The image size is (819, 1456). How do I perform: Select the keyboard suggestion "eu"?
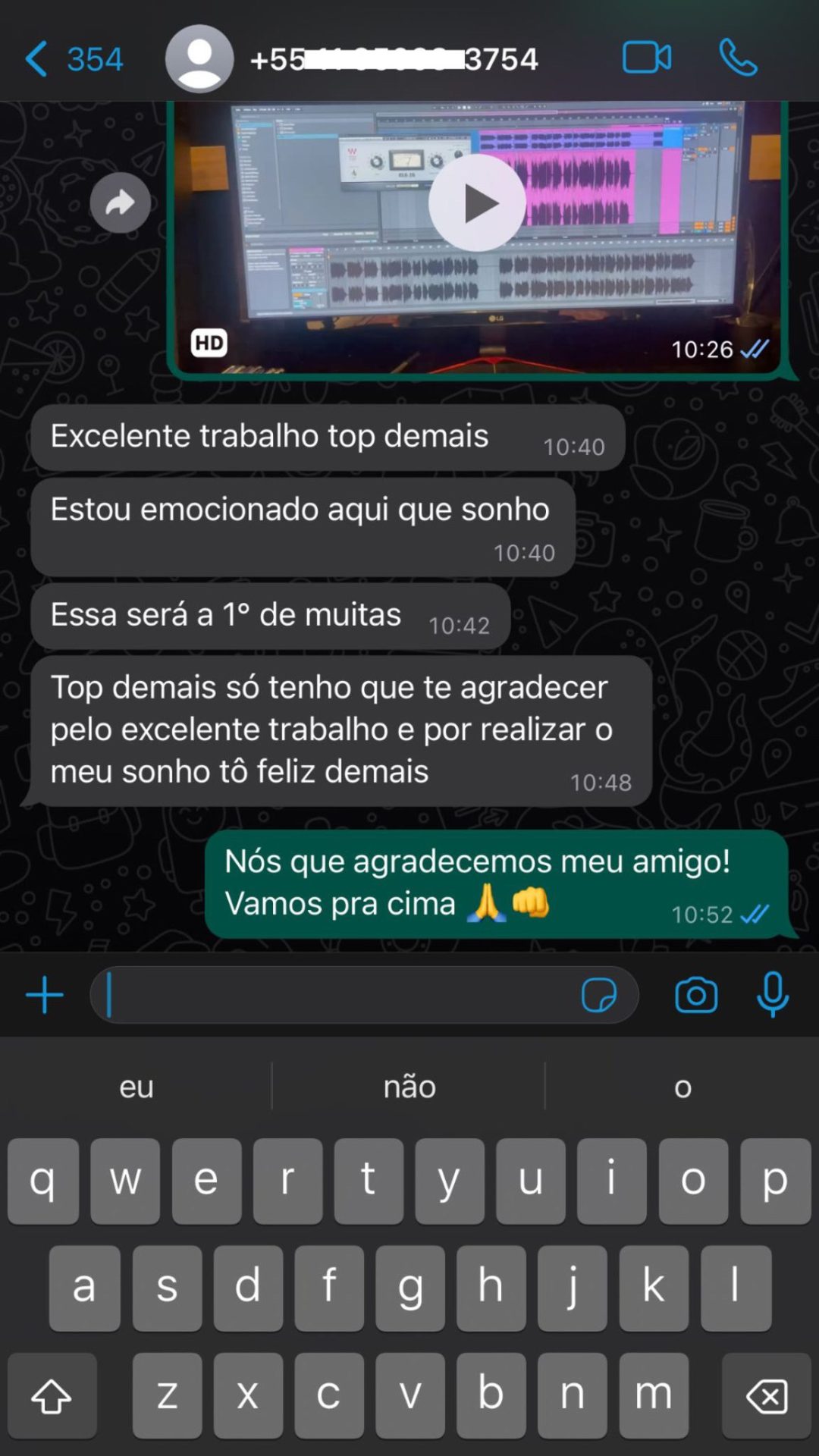136,1087
